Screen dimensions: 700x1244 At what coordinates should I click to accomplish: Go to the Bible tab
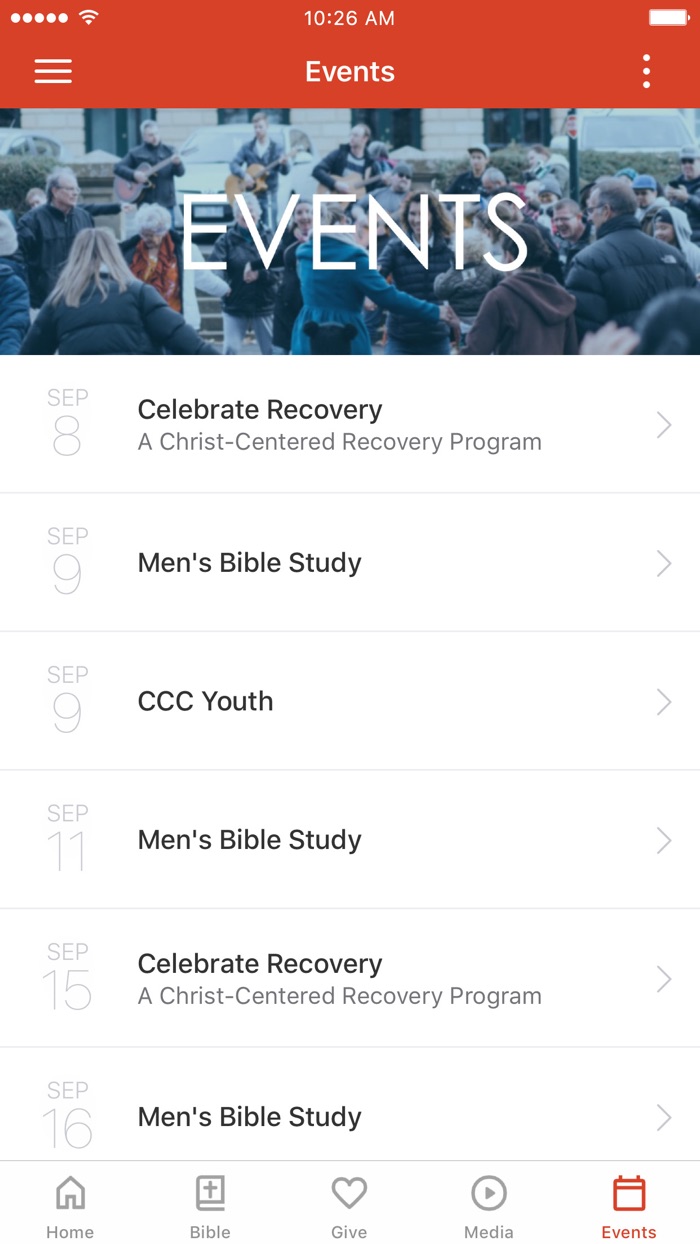click(x=210, y=1206)
